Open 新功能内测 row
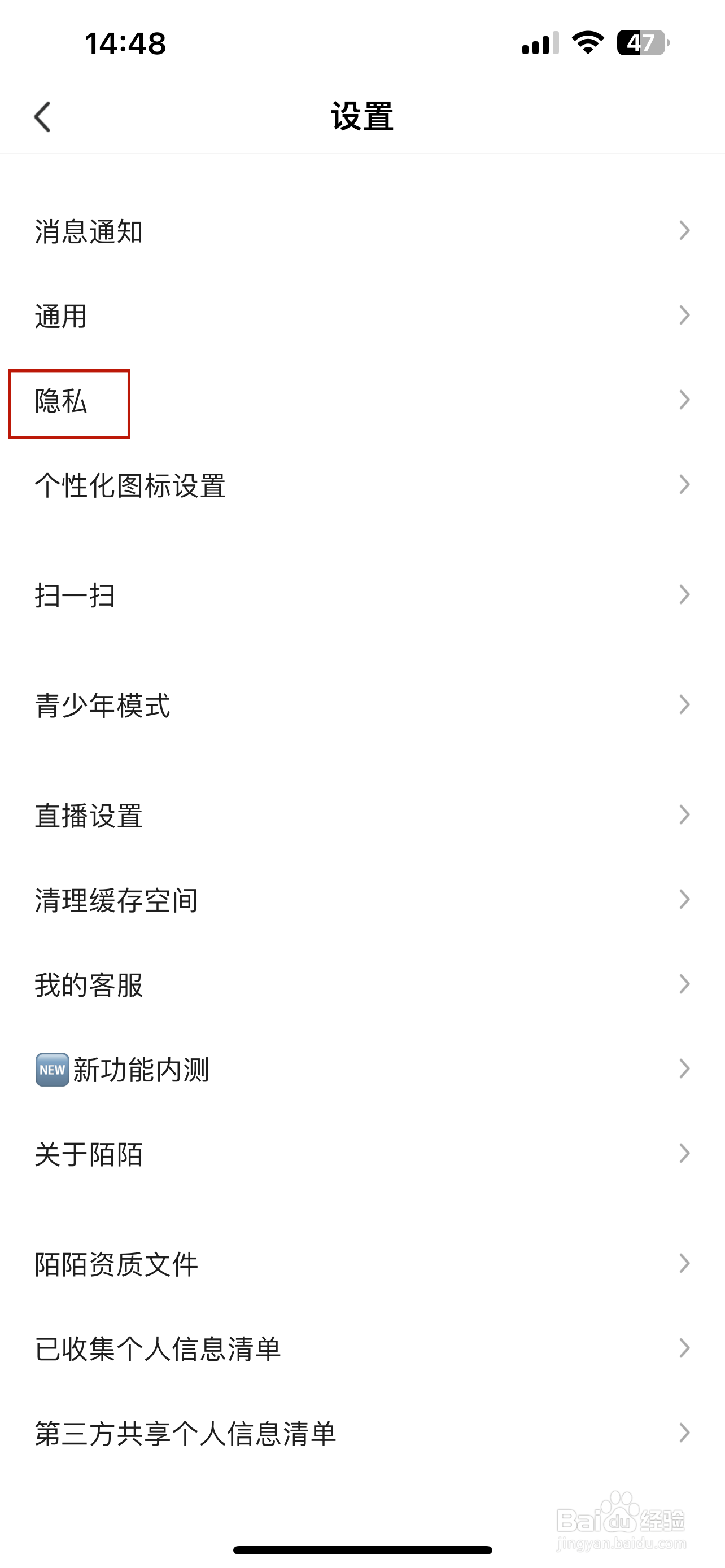This screenshot has height=1568, width=725. pos(362,1069)
